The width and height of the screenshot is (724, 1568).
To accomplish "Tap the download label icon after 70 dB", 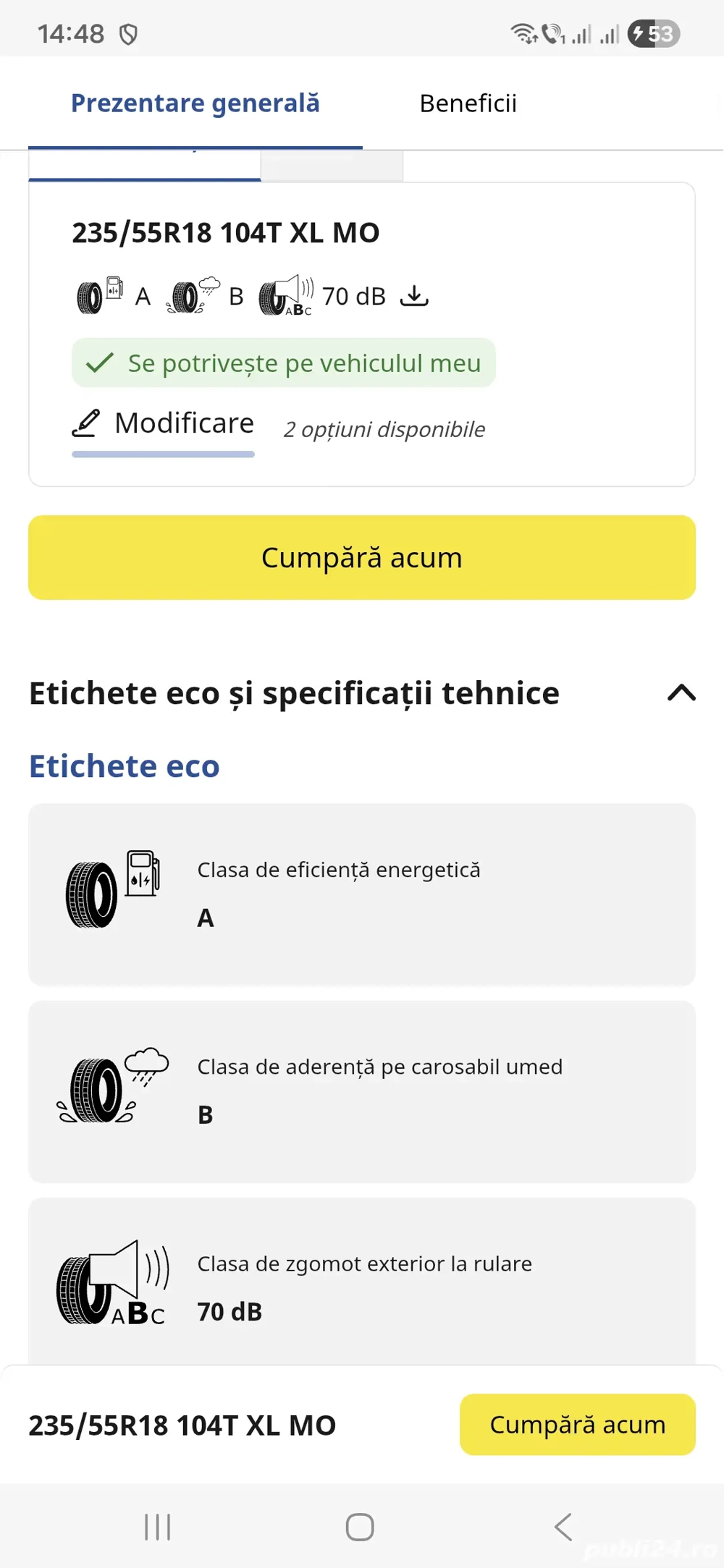I will [x=415, y=295].
